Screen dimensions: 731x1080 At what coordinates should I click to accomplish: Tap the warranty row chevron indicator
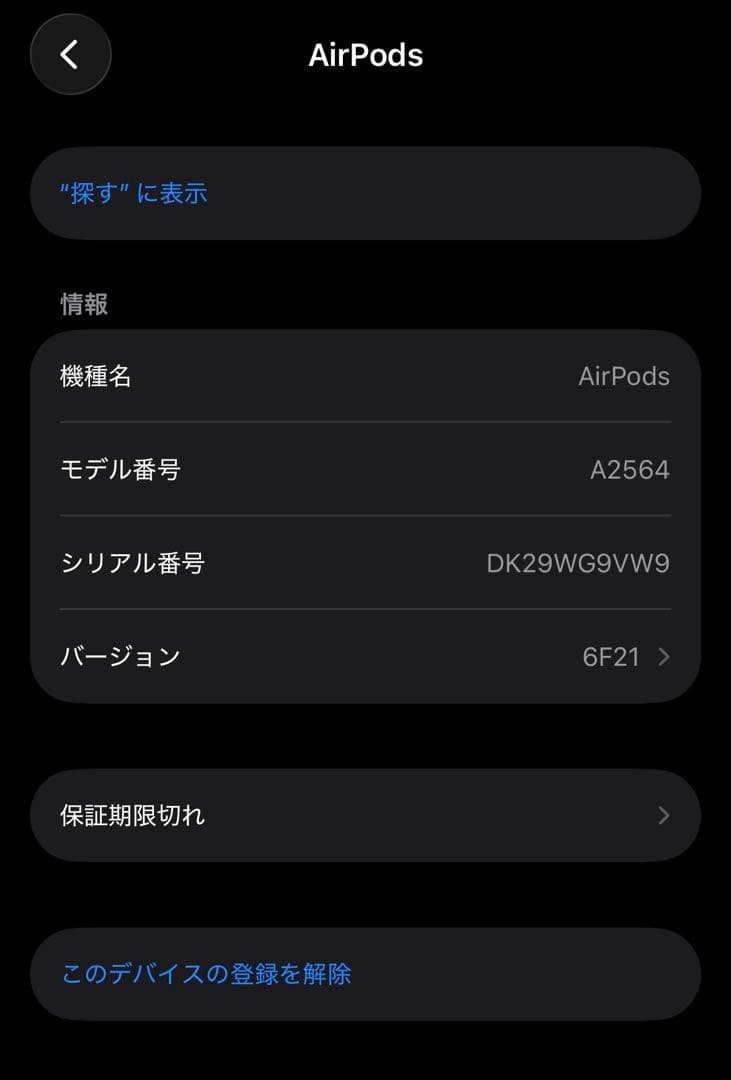tap(663, 815)
